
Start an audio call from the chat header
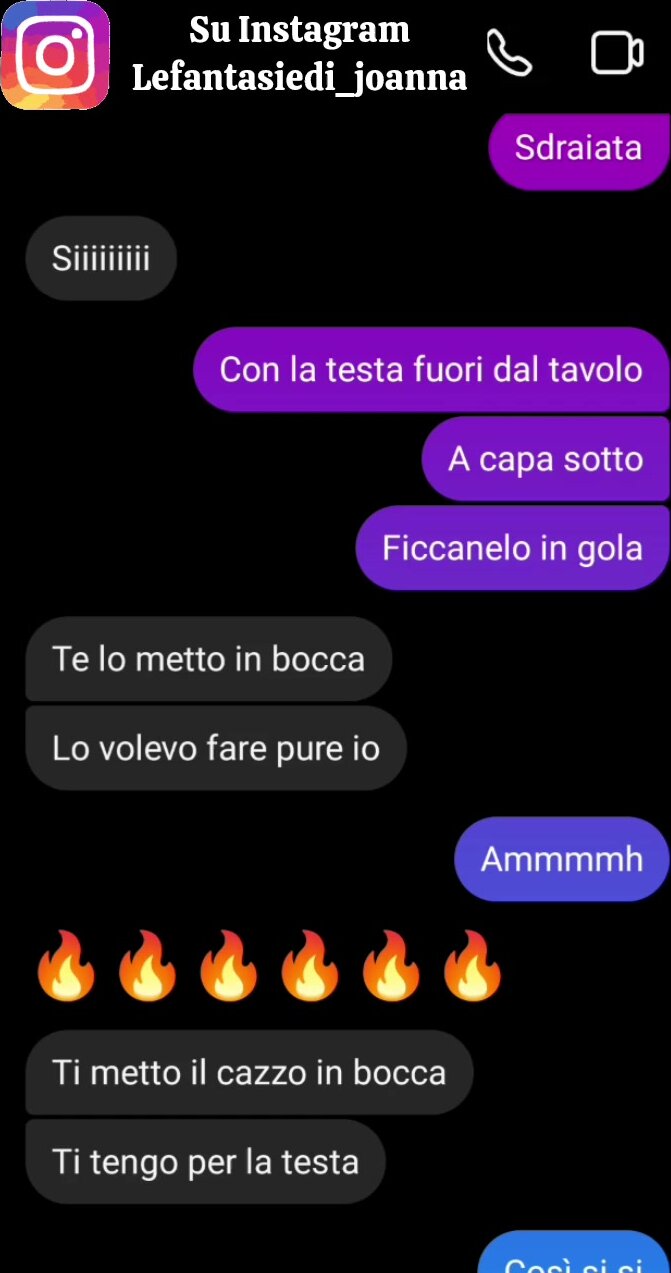pos(509,52)
